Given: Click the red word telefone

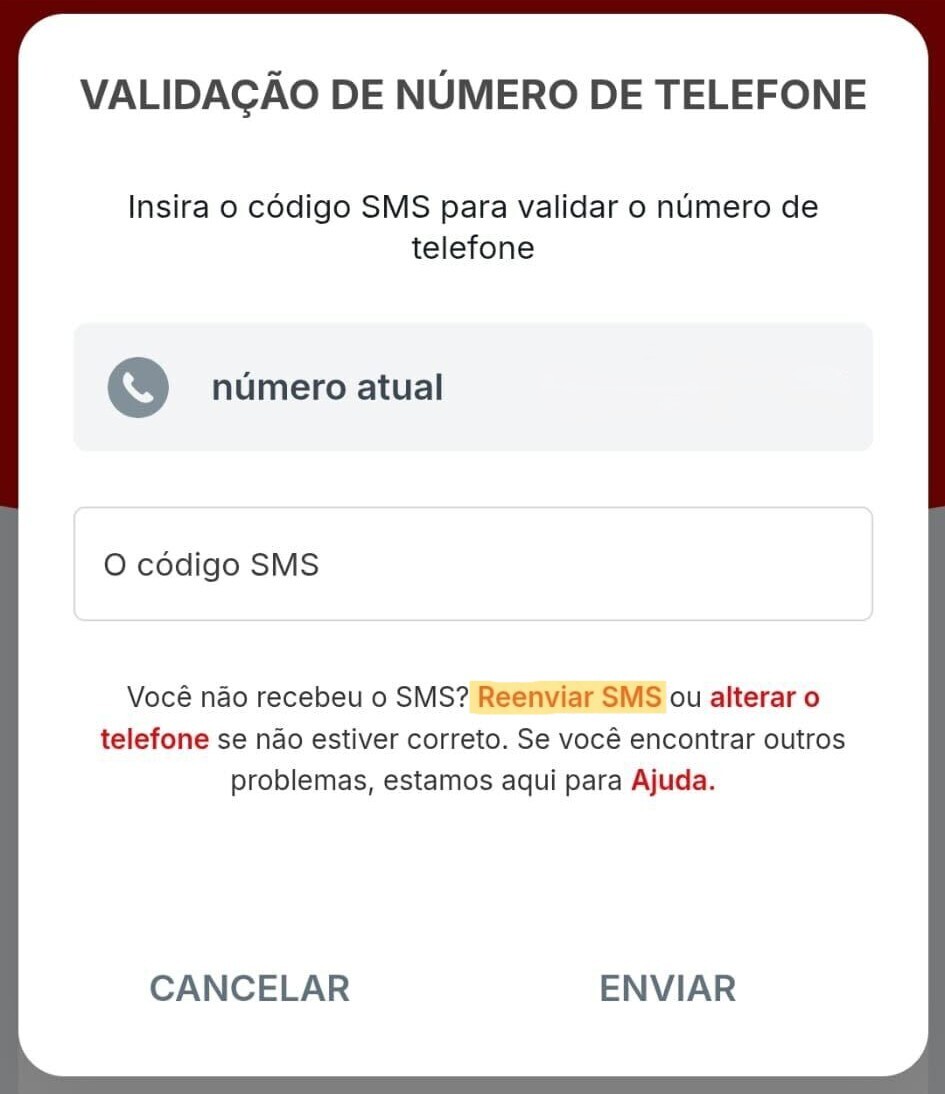Looking at the screenshot, I should [x=154, y=738].
